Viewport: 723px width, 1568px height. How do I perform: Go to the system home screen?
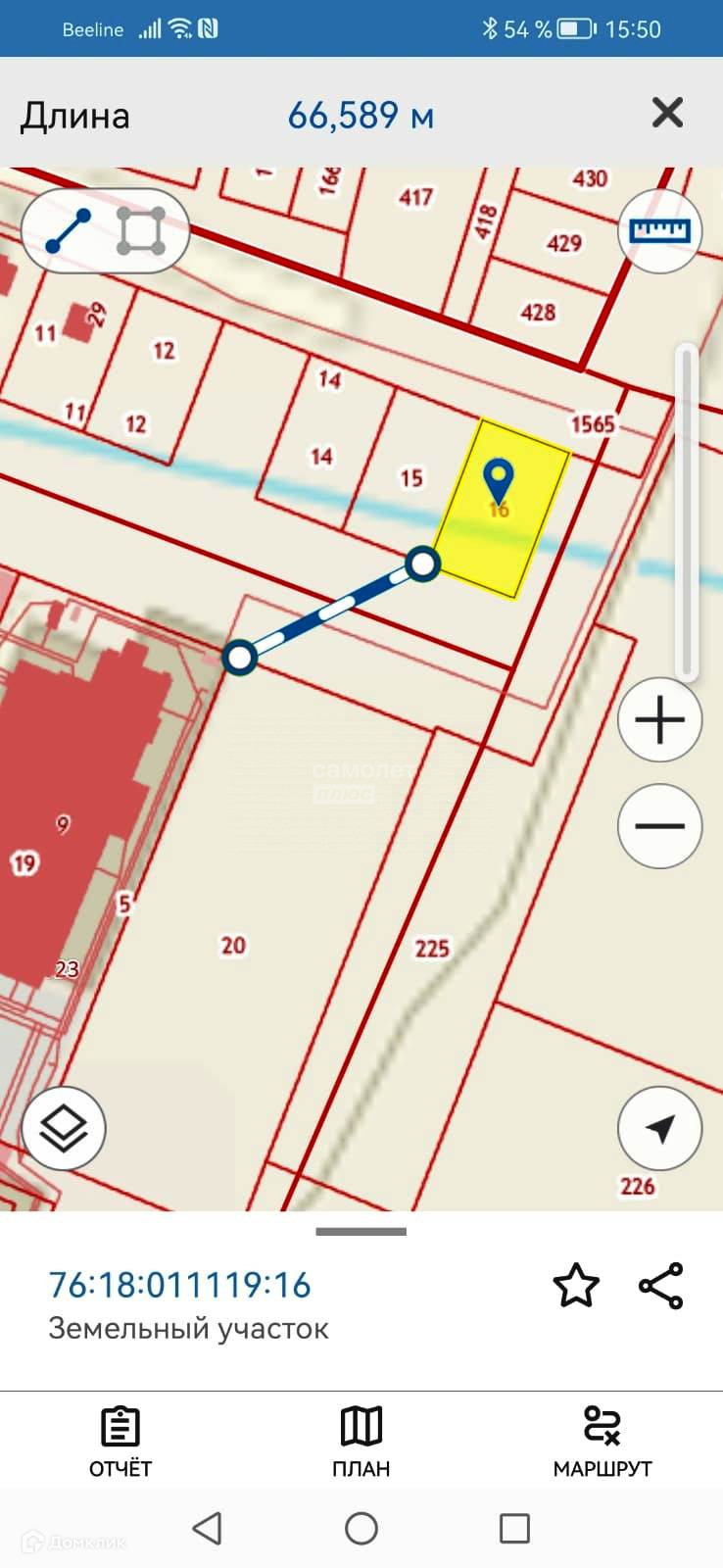(361, 1528)
